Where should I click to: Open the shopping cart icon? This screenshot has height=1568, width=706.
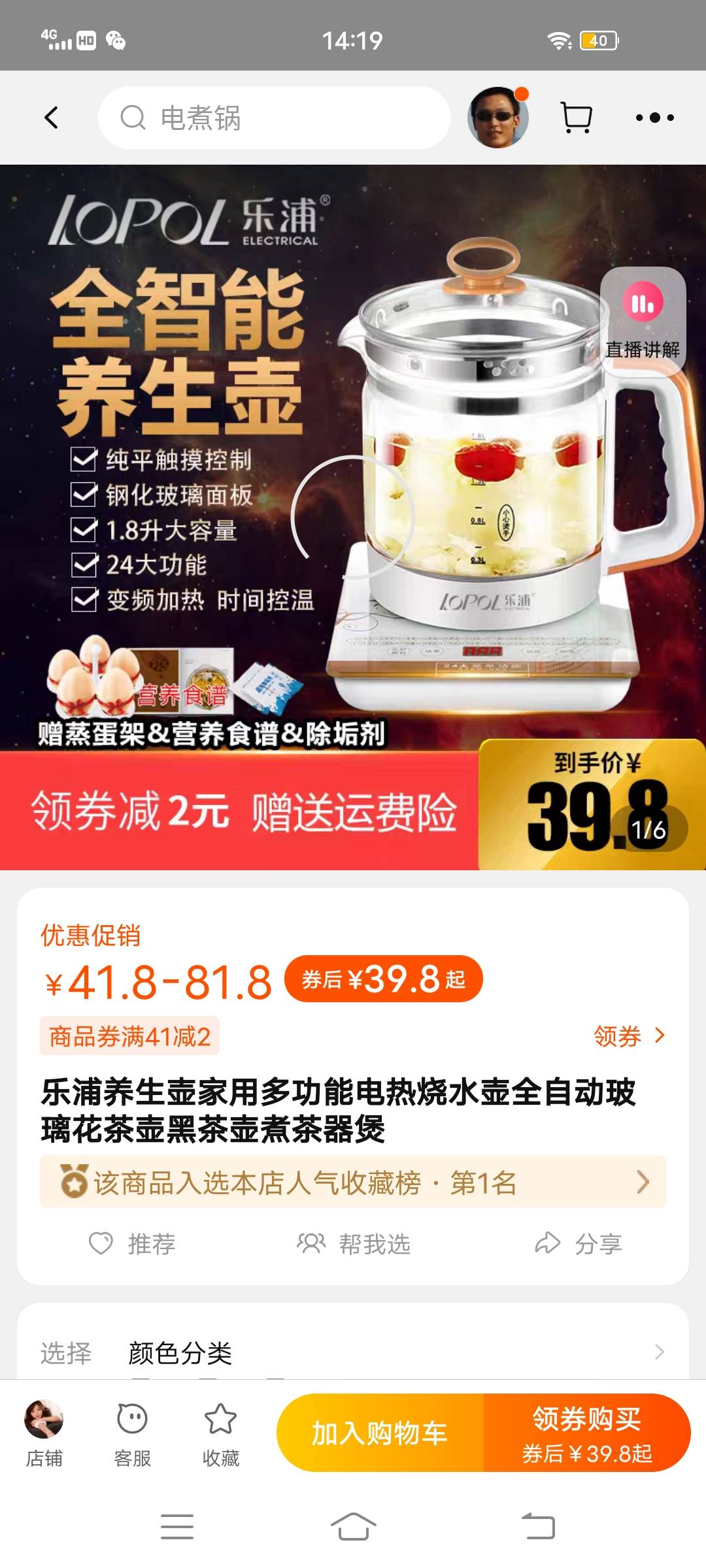tap(577, 118)
